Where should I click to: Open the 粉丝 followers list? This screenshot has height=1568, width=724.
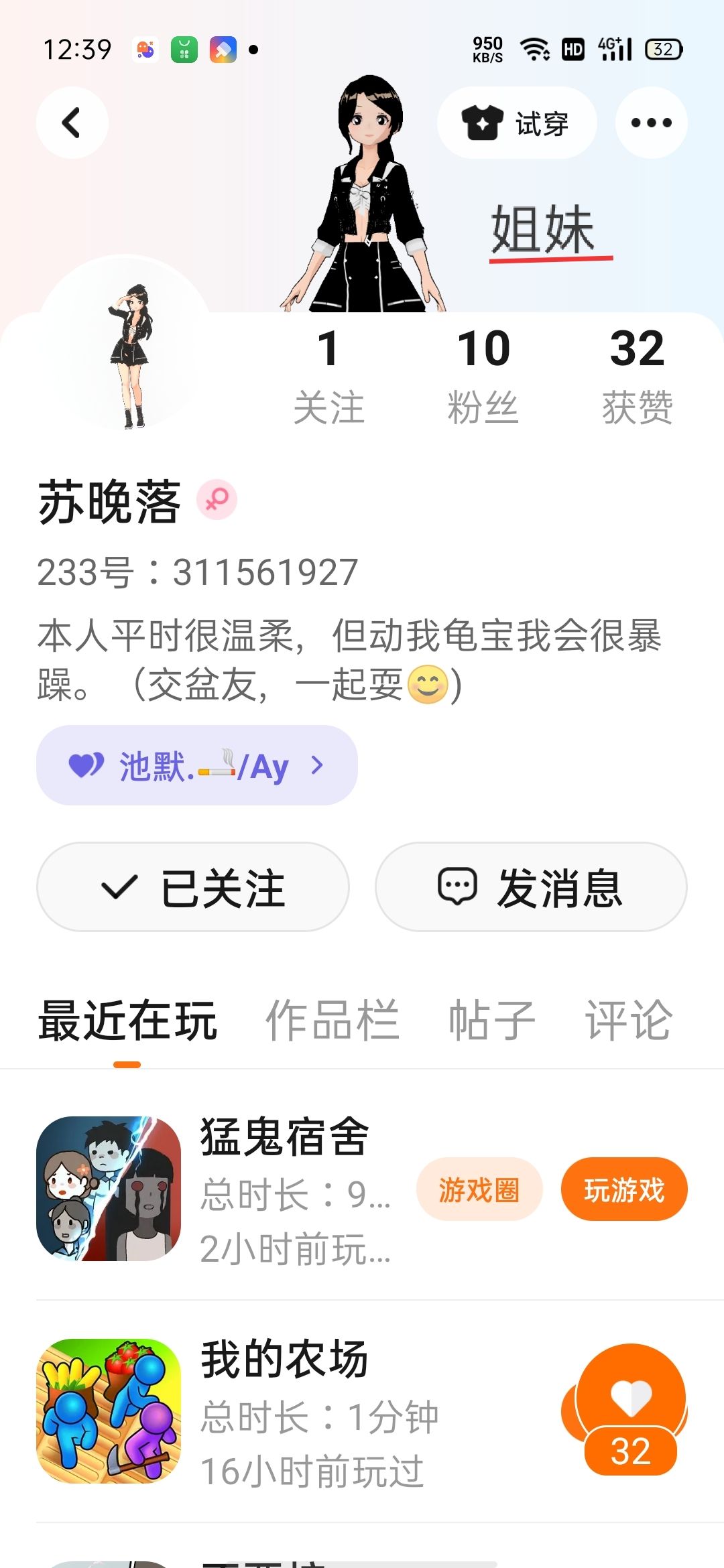pos(483,375)
